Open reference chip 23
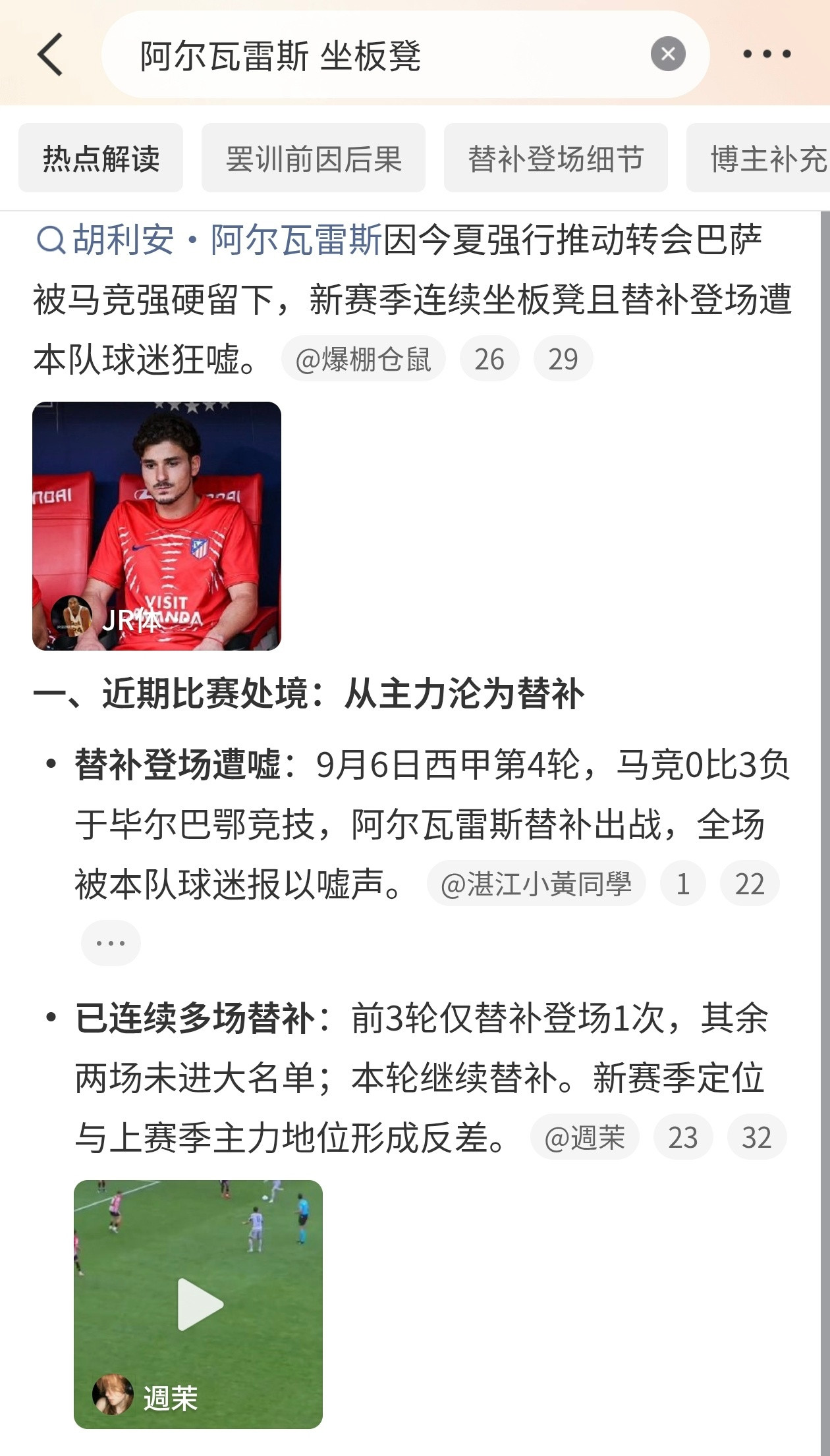Viewport: 830px width, 1456px height. click(683, 1137)
